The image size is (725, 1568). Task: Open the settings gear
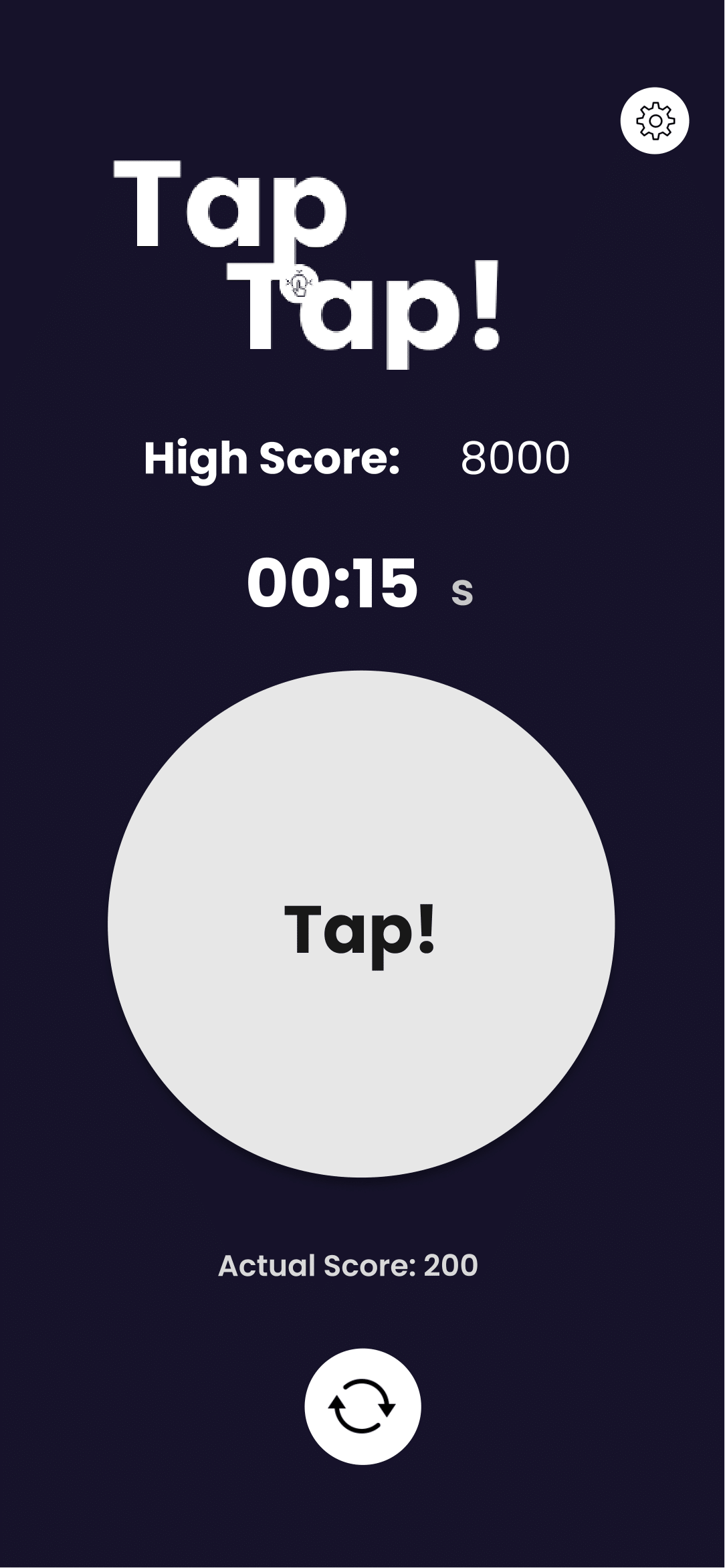coord(654,121)
